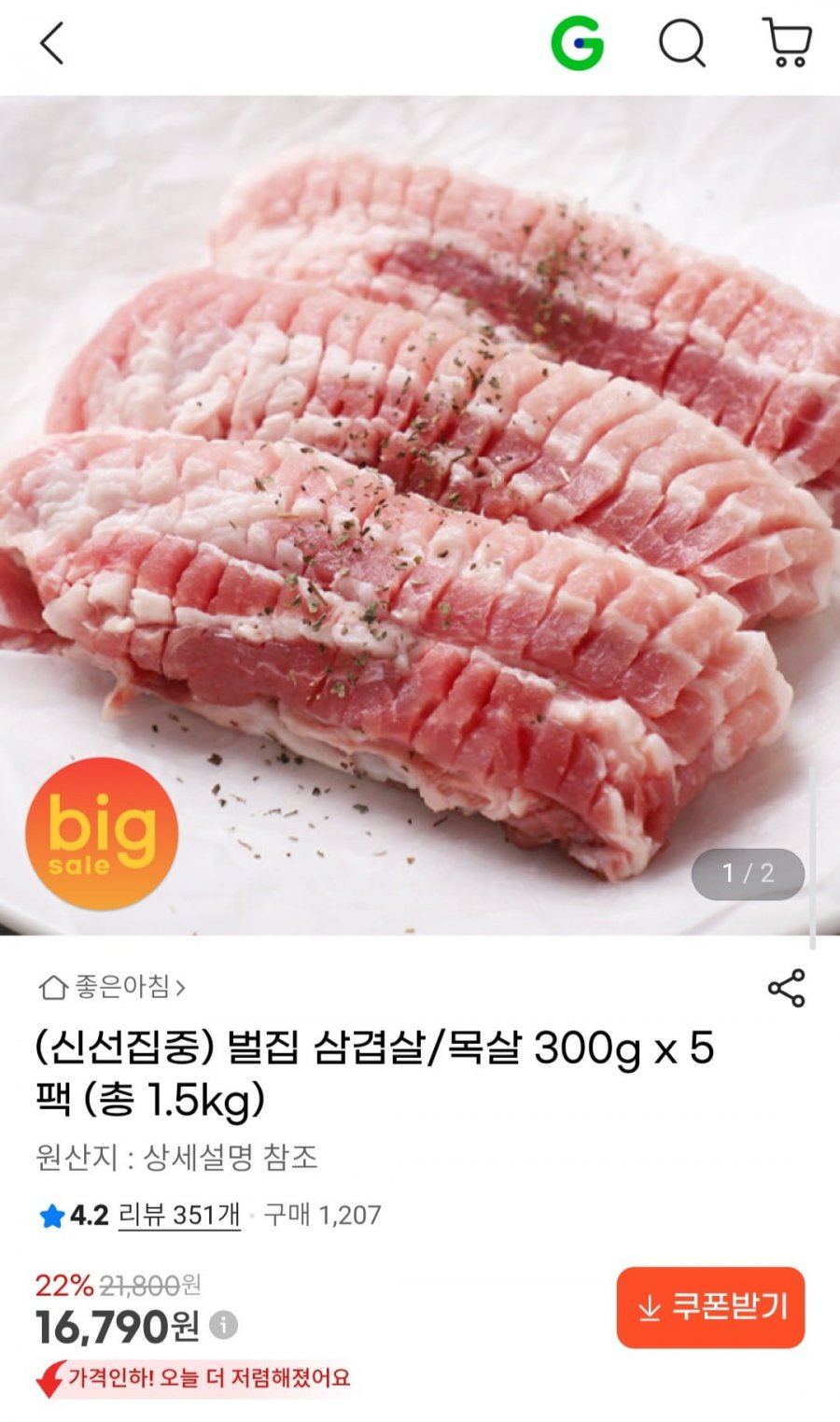840x1422 pixels.
Task: Open the 리뷰 351개 reviews link
Action: [179, 1215]
